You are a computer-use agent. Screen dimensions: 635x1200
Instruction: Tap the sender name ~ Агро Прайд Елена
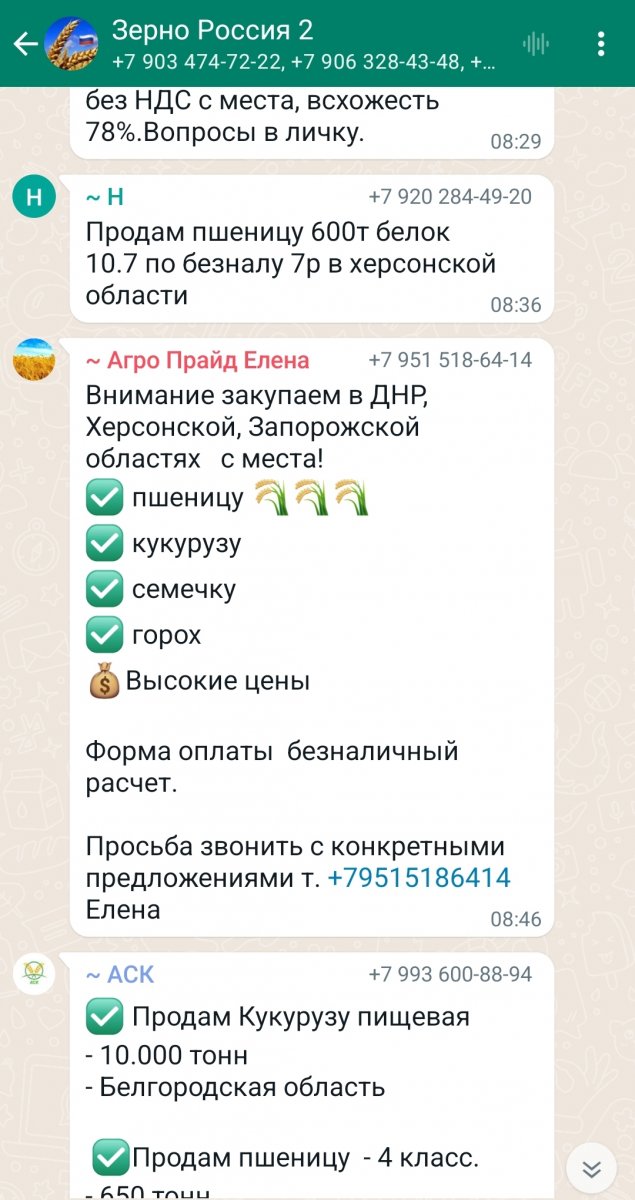point(197,360)
